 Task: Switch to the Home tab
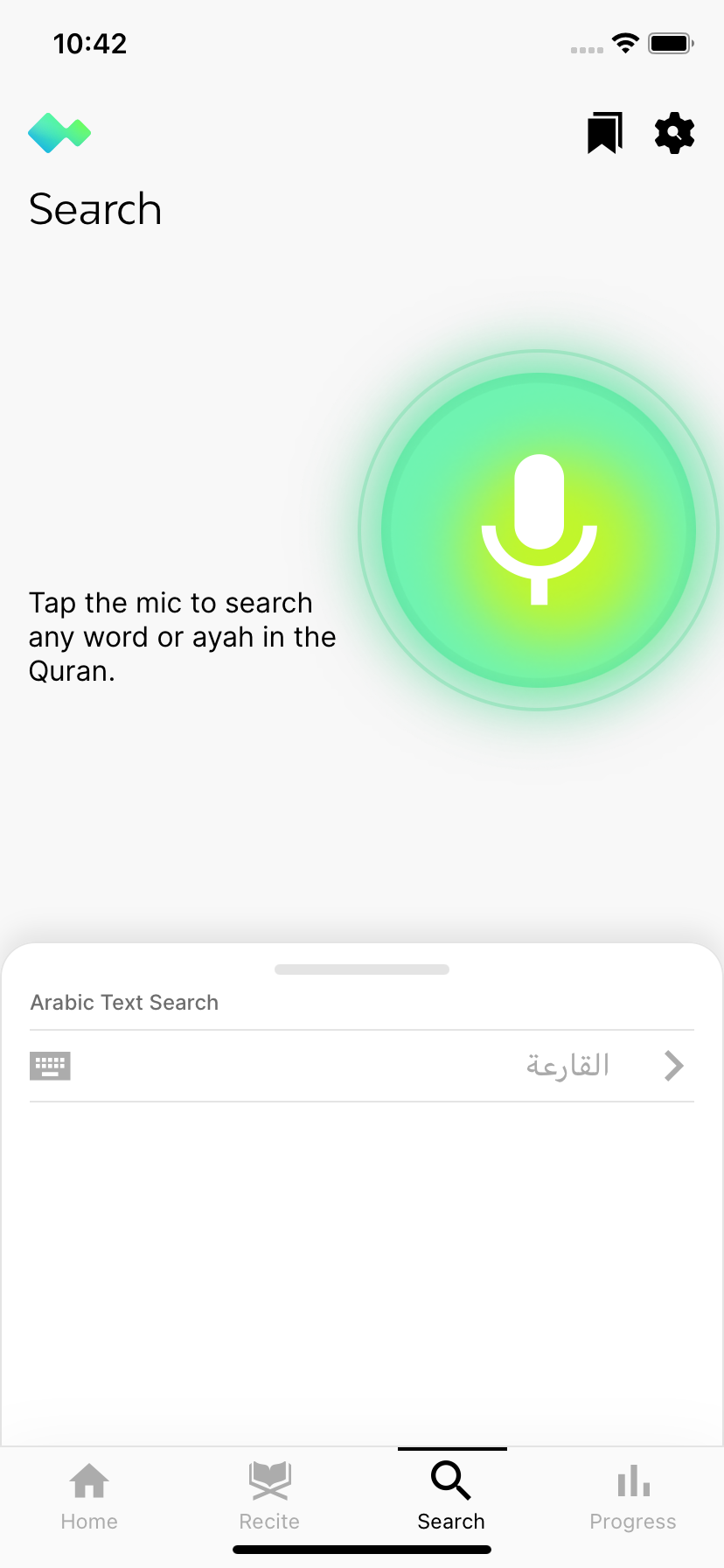(89, 1496)
